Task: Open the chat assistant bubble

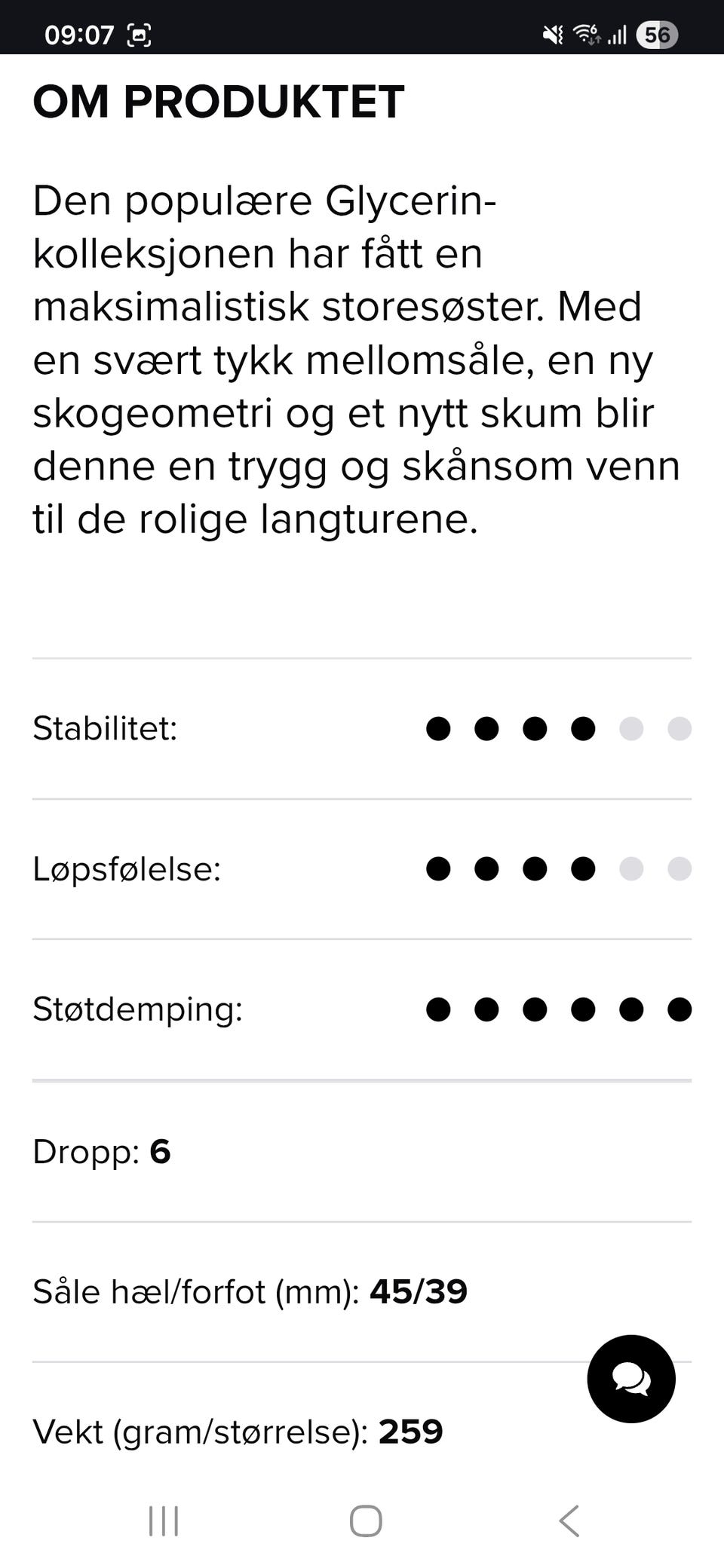Action: (x=630, y=1377)
